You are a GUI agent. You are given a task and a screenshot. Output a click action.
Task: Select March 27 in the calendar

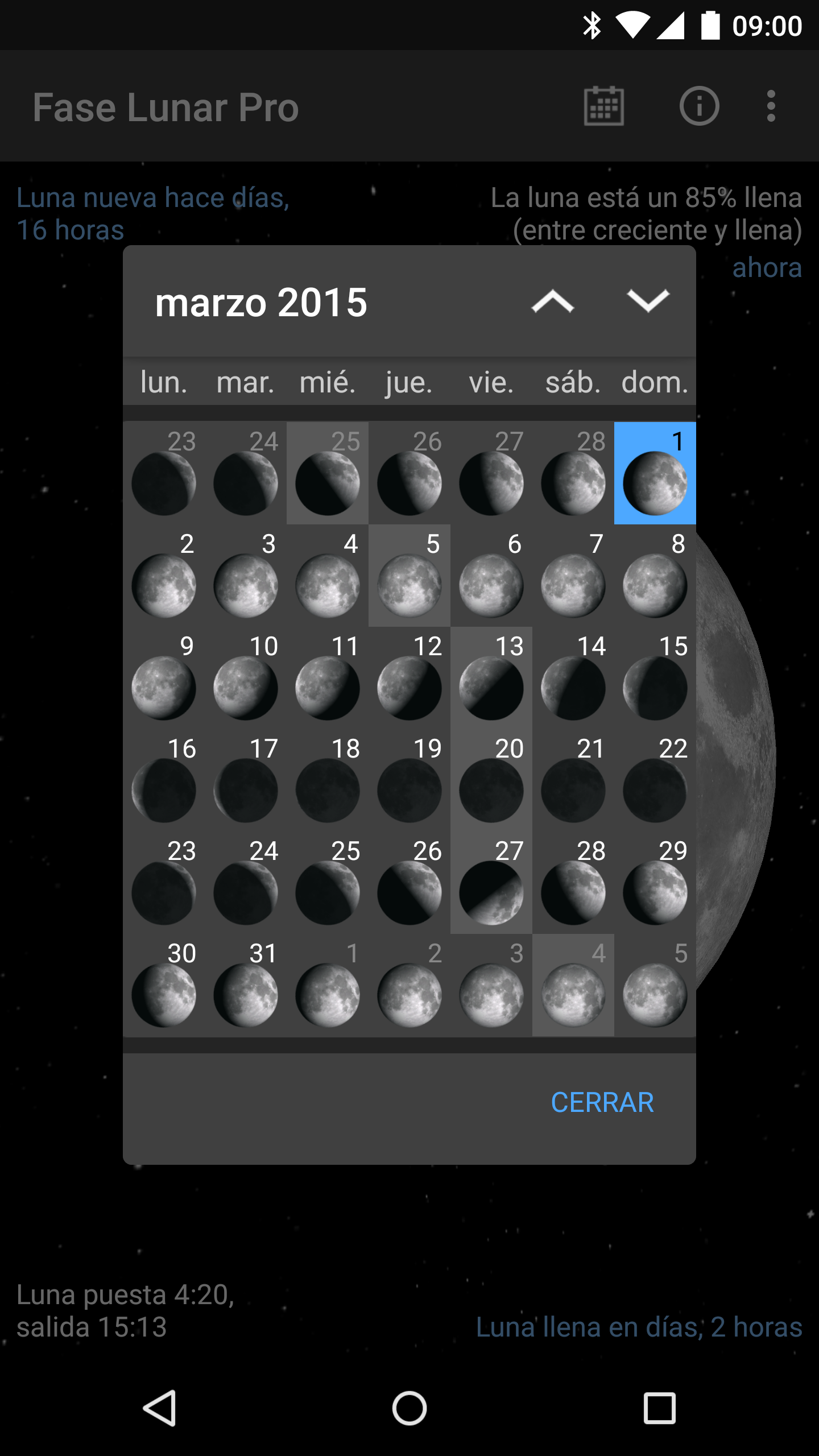point(491,883)
